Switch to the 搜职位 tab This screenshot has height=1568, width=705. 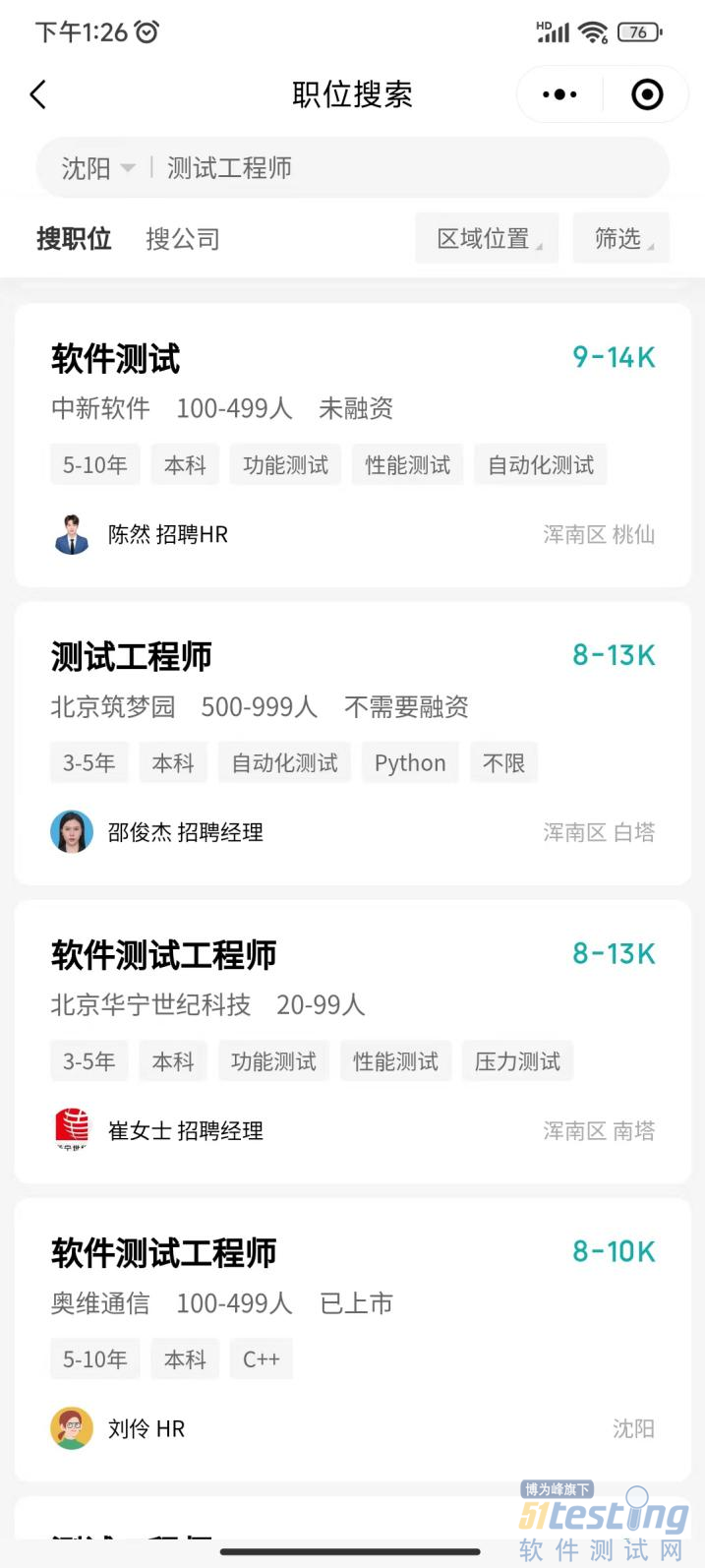tap(74, 239)
